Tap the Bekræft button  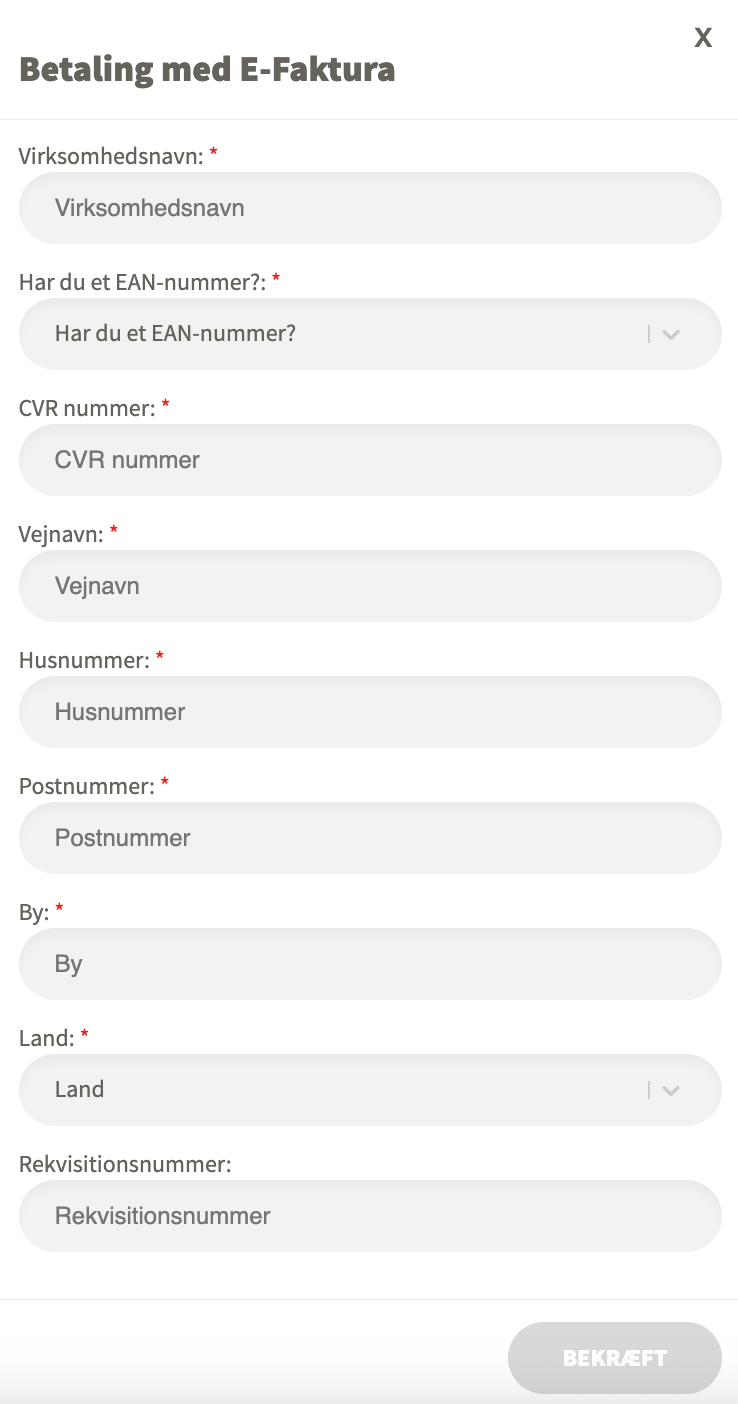(615, 1358)
